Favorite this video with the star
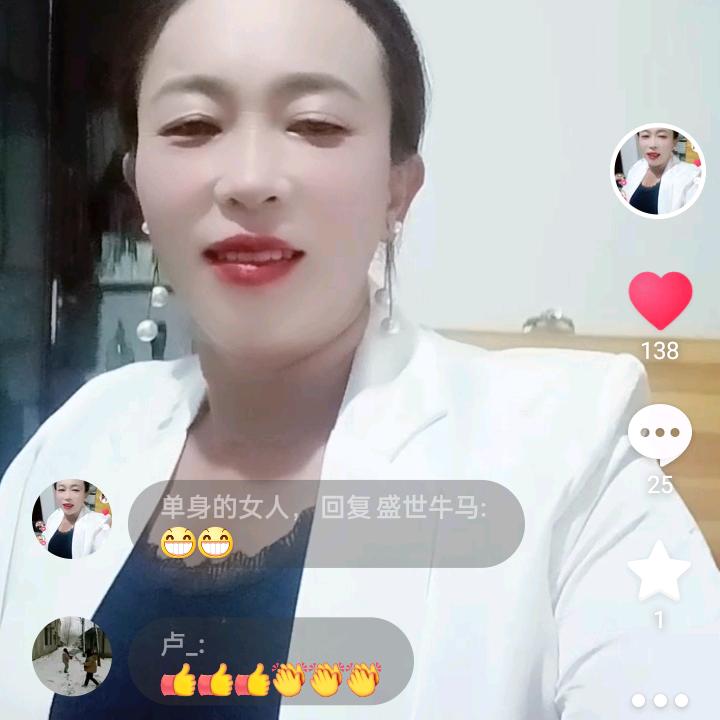720x720 pixels. click(659, 571)
